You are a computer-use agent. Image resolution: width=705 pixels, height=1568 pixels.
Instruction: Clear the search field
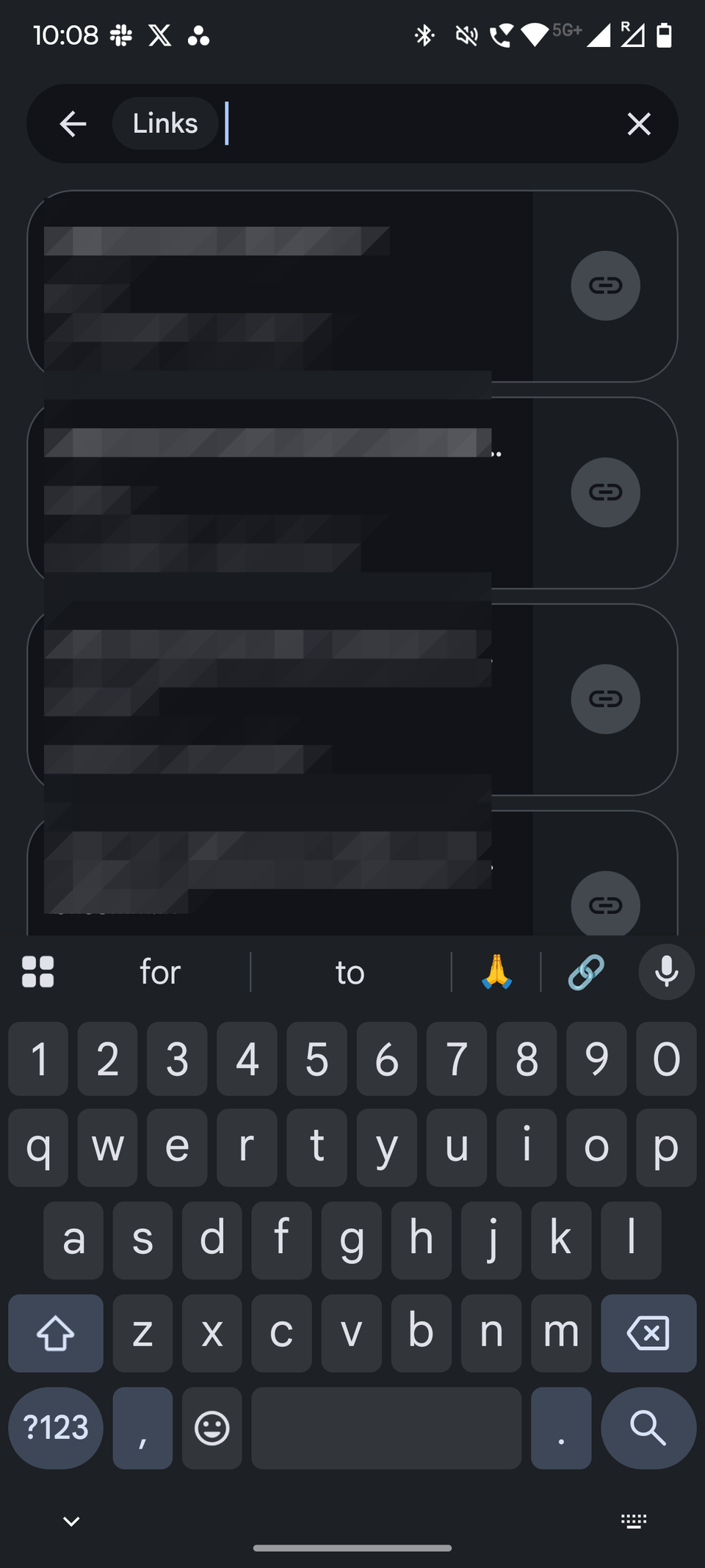[x=639, y=124]
